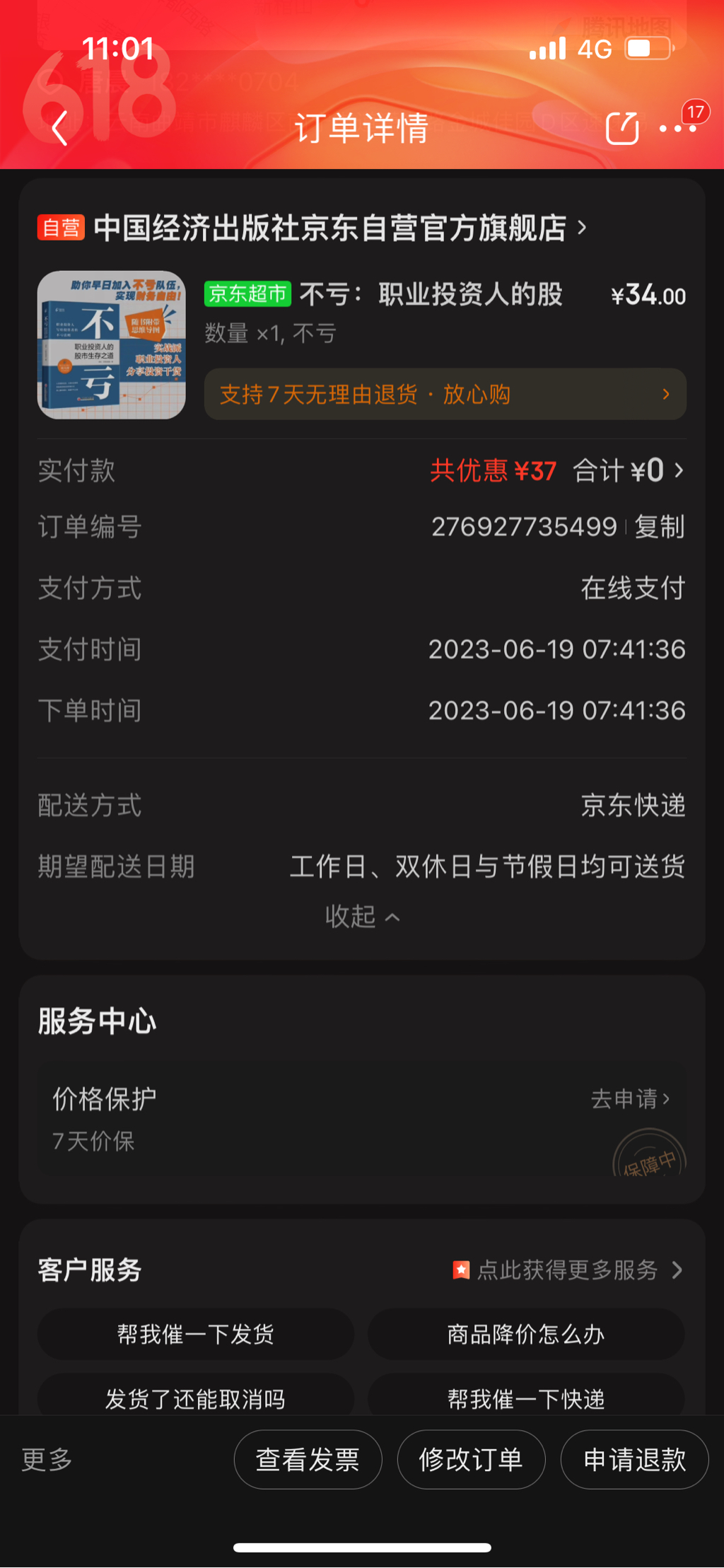
Task: Open 更多 order options
Action: click(x=47, y=1459)
